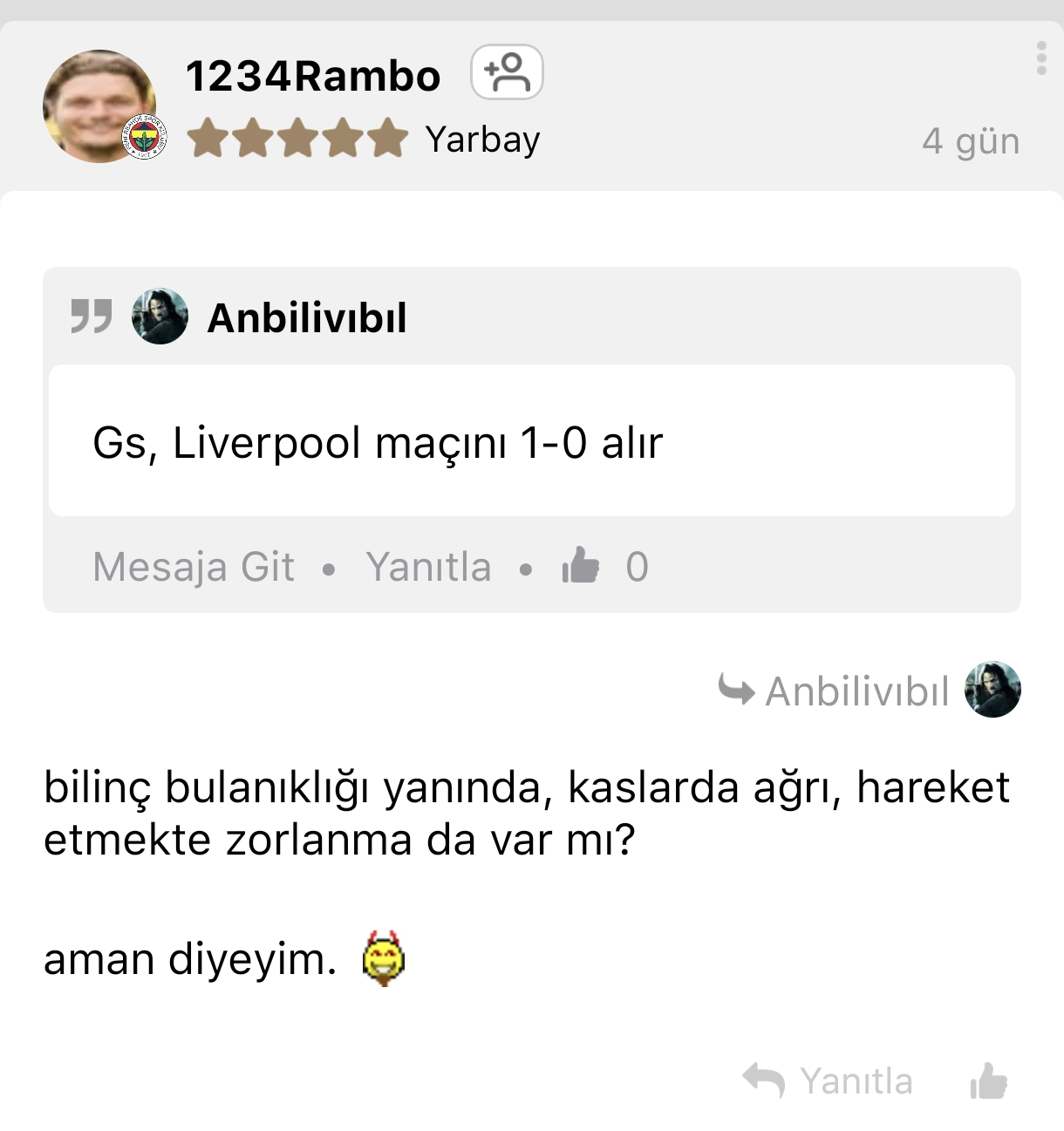Reply to 1234Rambo's post with Yanıtla

[x=828, y=1081]
